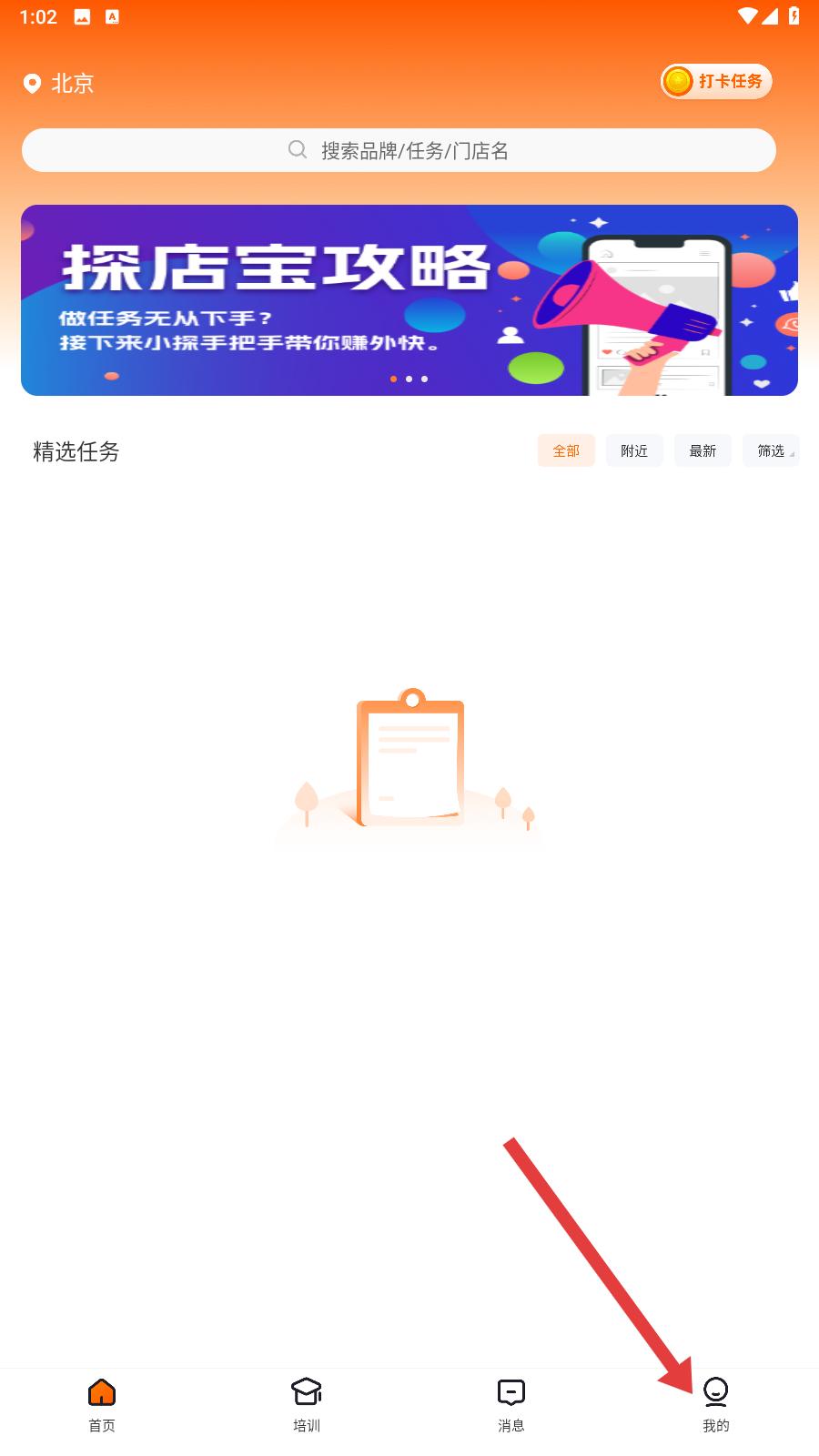Switch to the 我的 tab
Screen dimensions: 819x1456
tap(716, 1404)
